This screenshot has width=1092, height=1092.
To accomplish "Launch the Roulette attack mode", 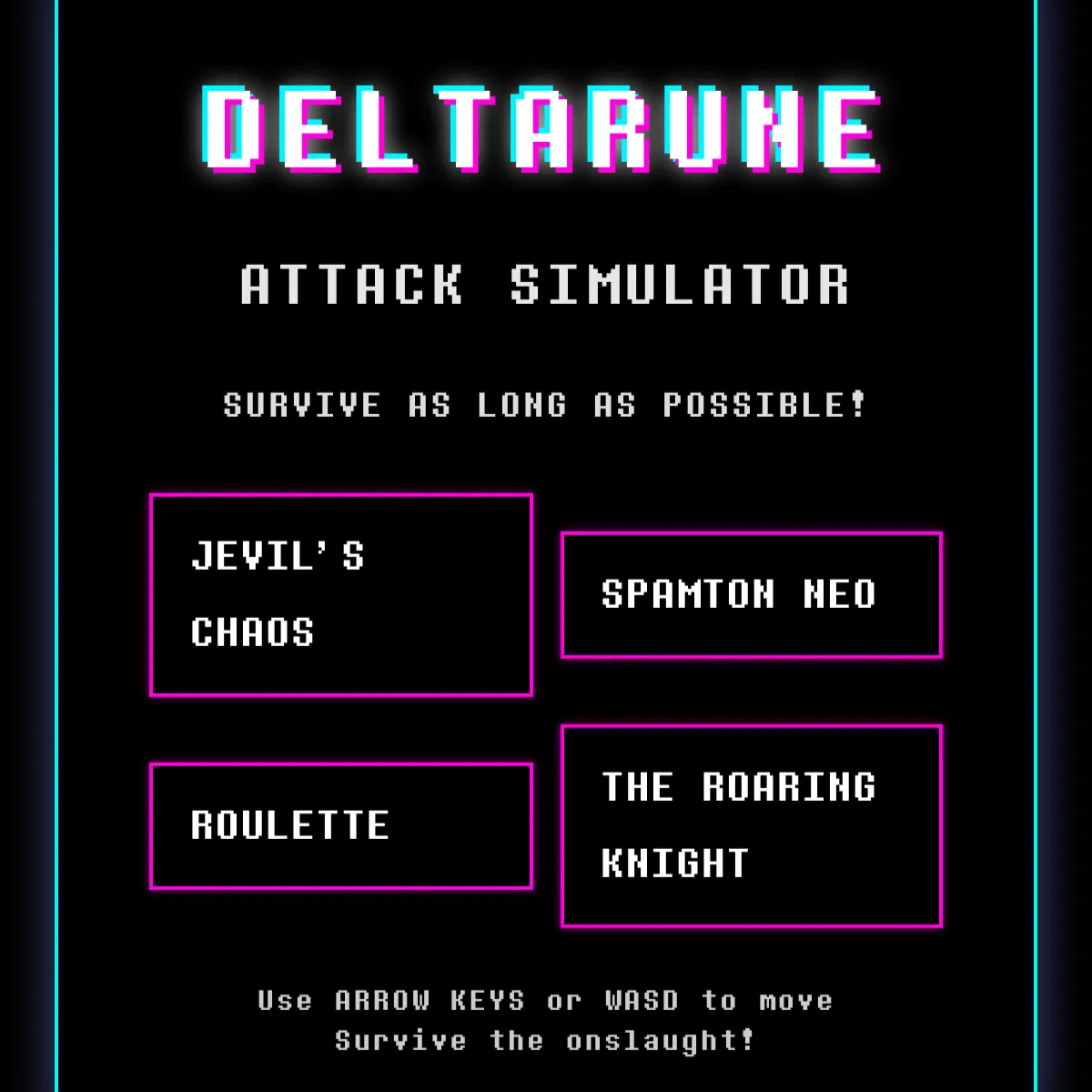I will click(341, 826).
